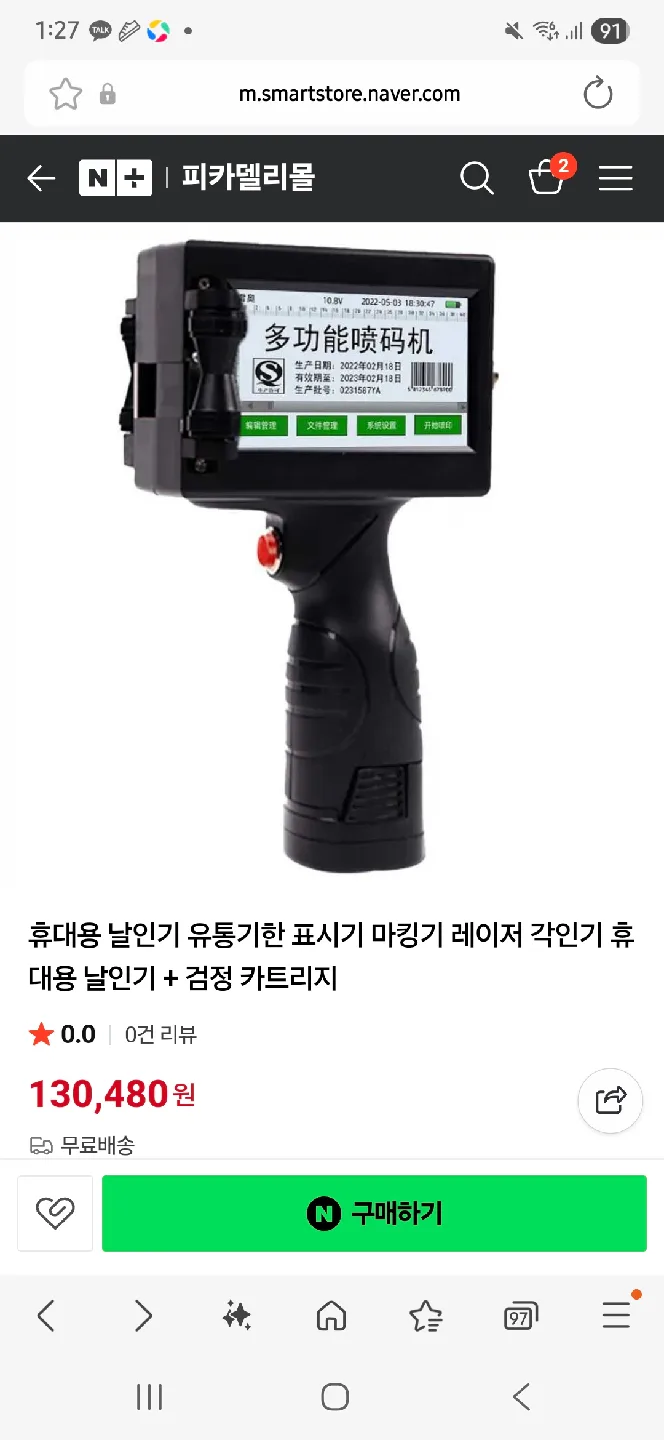The width and height of the screenshot is (664, 1440).
Task: Add the product to wishlist with the heart
Action: tap(55, 1213)
